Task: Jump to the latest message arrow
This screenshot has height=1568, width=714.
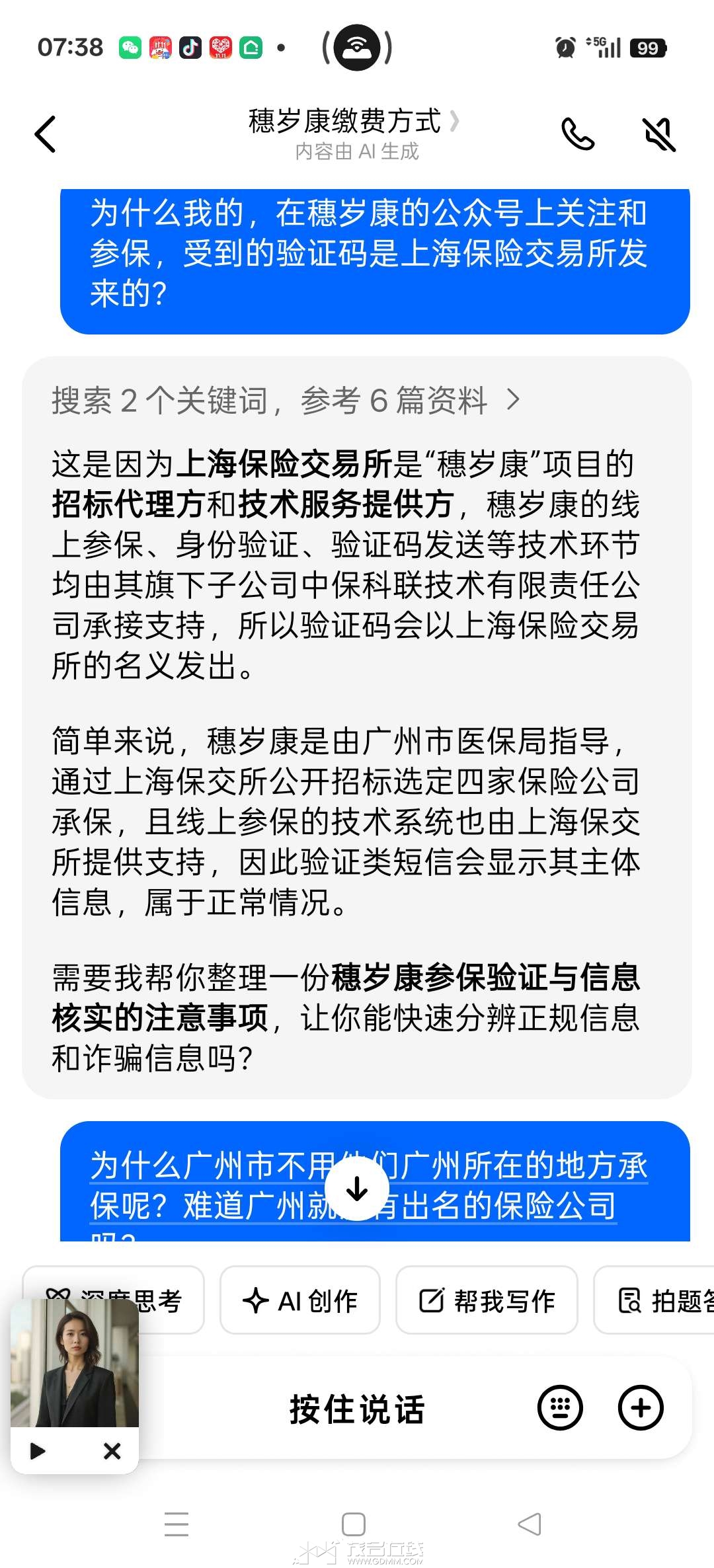Action: point(357,1189)
